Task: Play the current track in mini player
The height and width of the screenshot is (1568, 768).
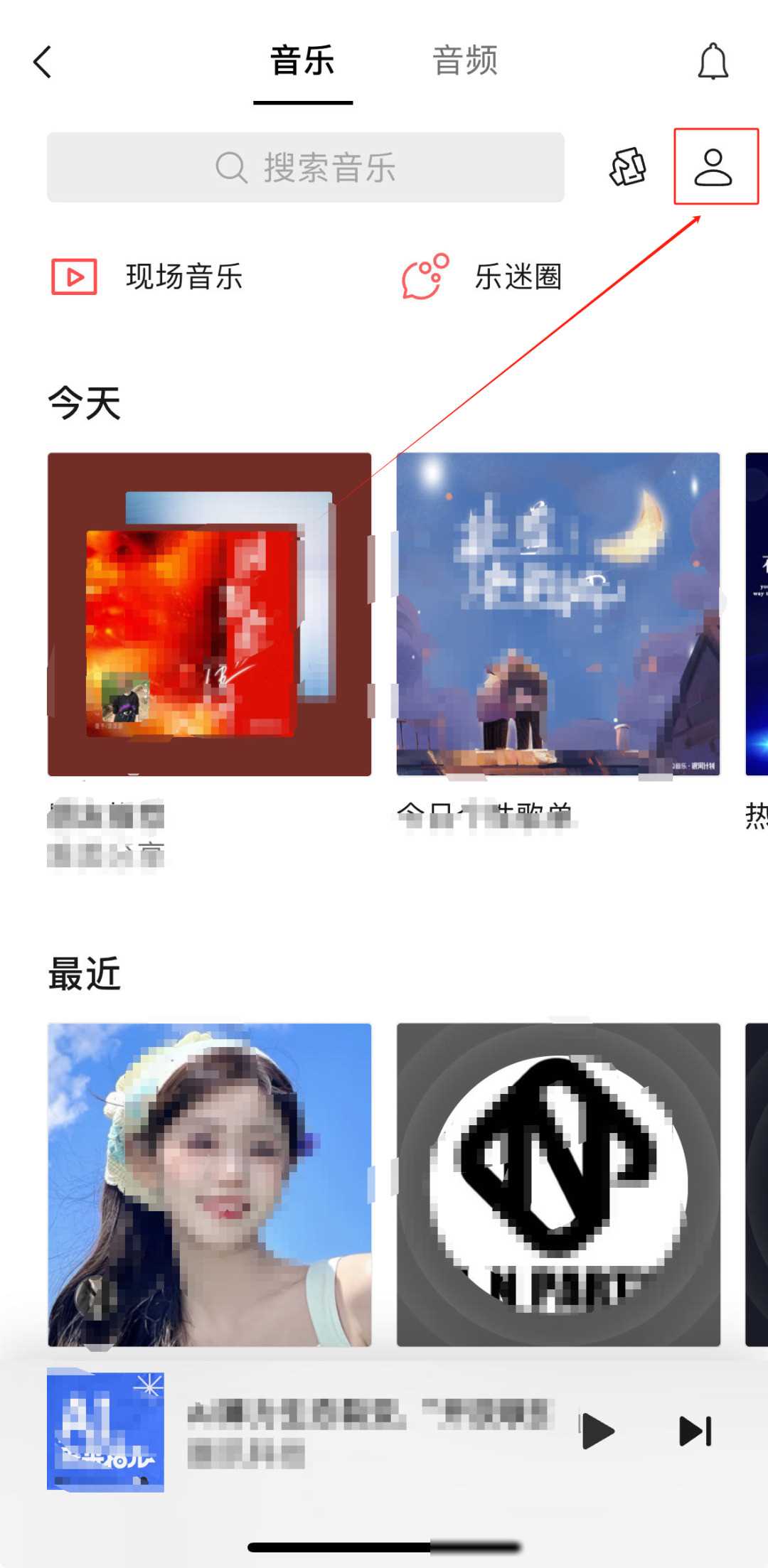Action: (597, 1431)
